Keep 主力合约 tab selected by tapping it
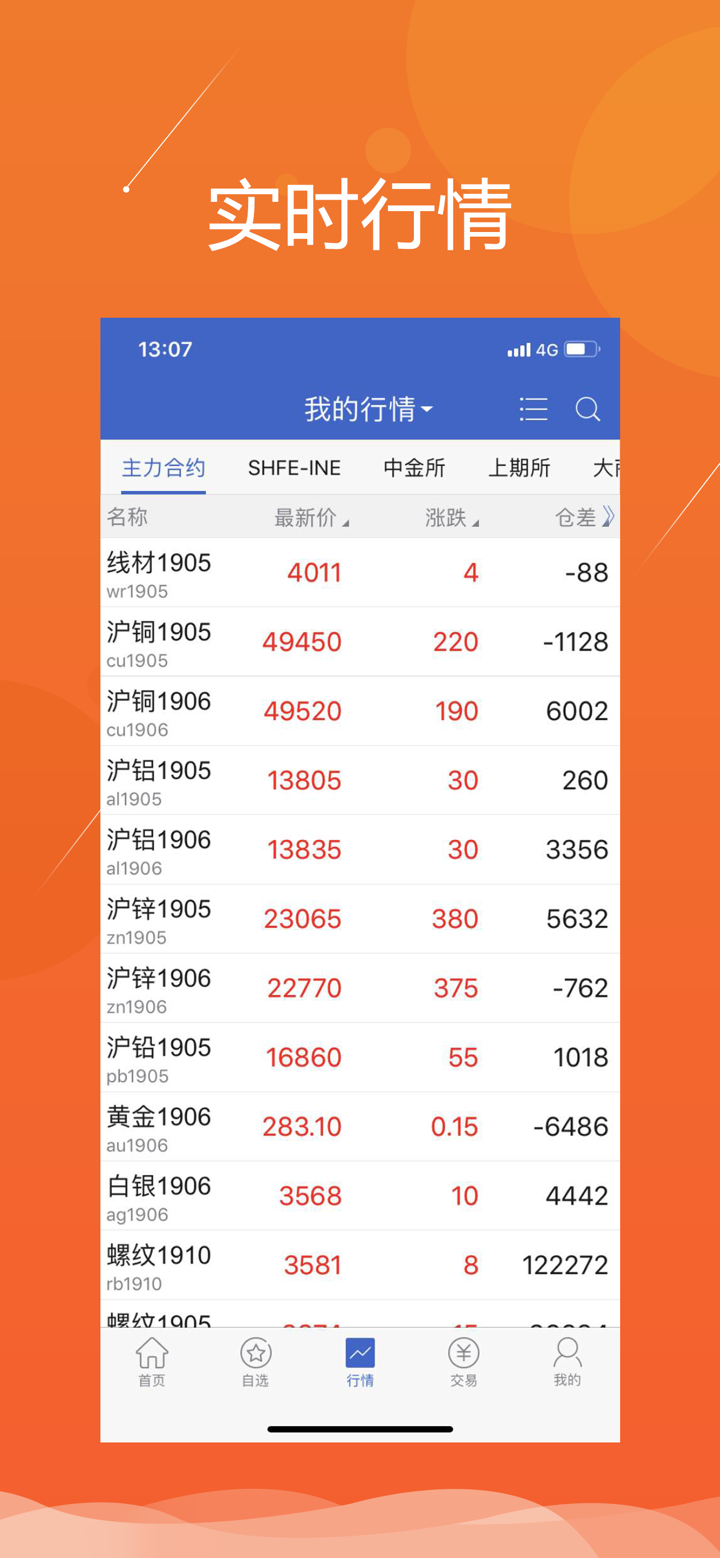This screenshot has height=1558, width=720. [x=162, y=467]
